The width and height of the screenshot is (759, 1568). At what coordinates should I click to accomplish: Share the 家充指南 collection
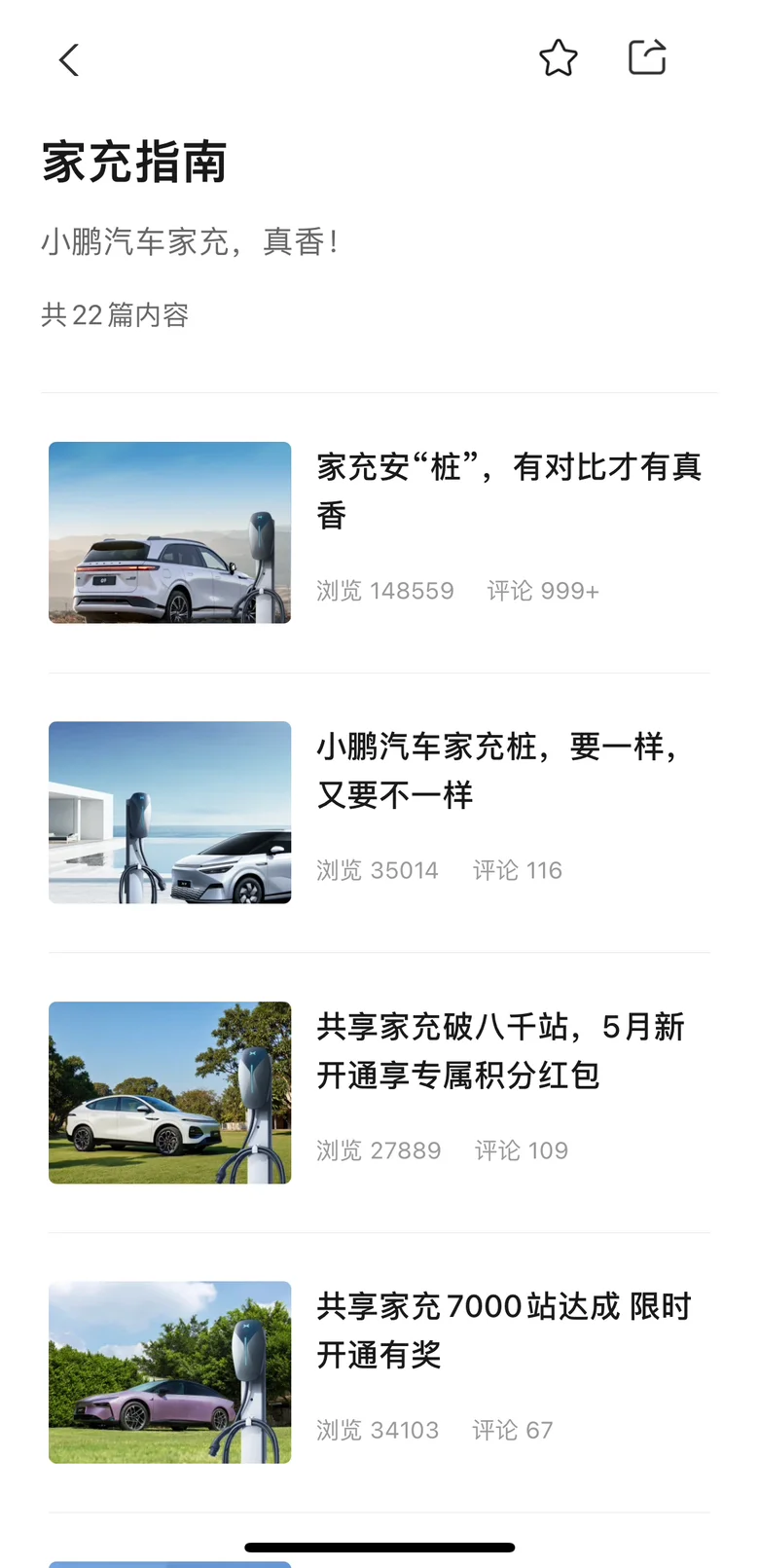647,57
